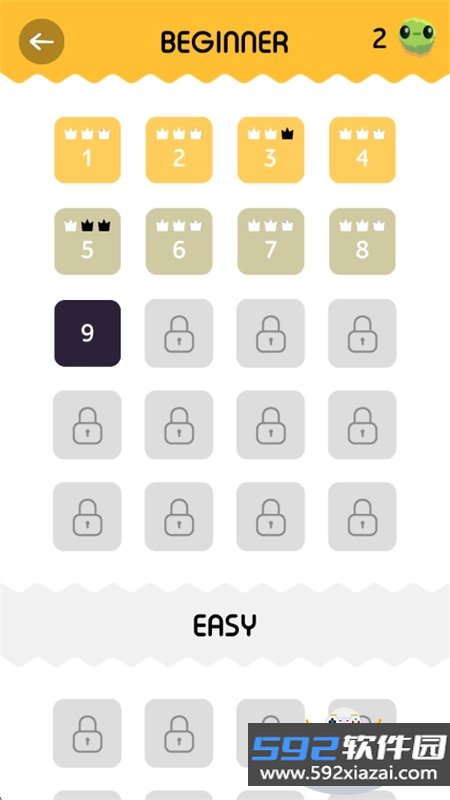Open Beginner level 2
Screen dimensions: 450x800
[179, 150]
